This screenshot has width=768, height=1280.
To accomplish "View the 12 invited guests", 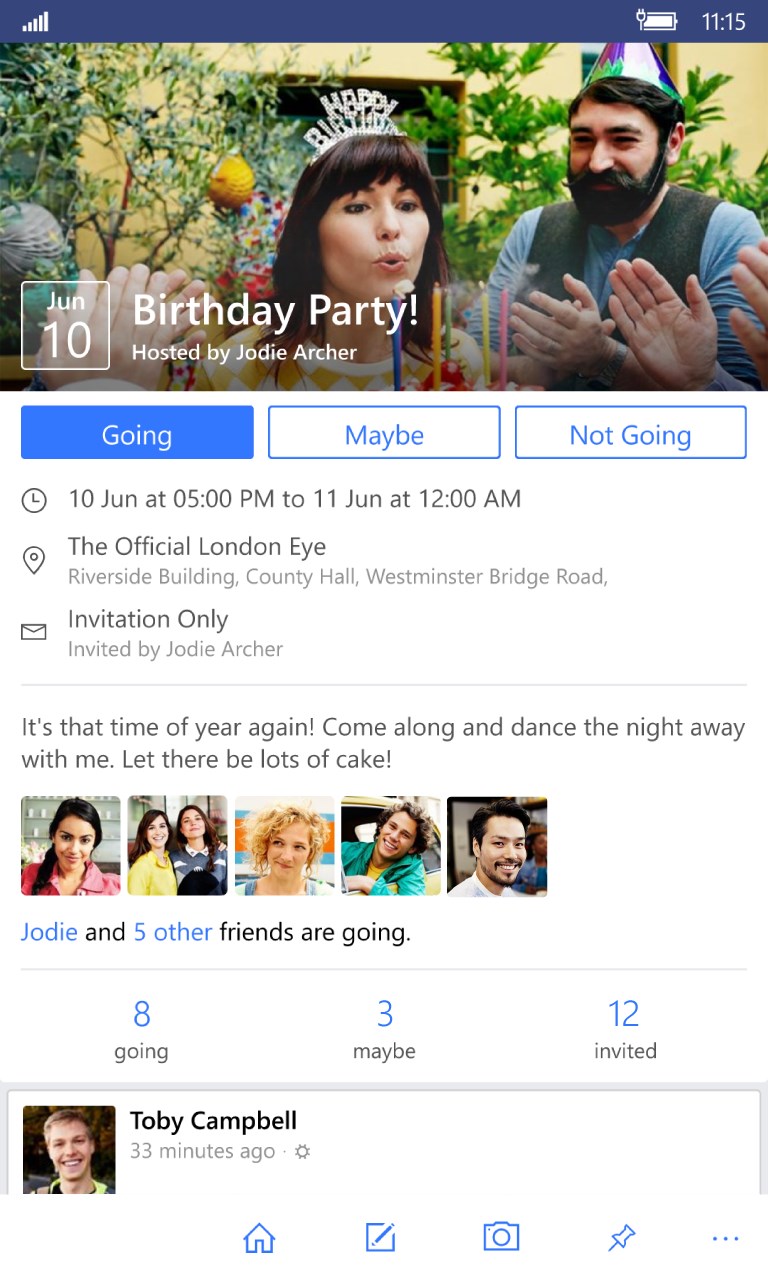I will point(625,1028).
